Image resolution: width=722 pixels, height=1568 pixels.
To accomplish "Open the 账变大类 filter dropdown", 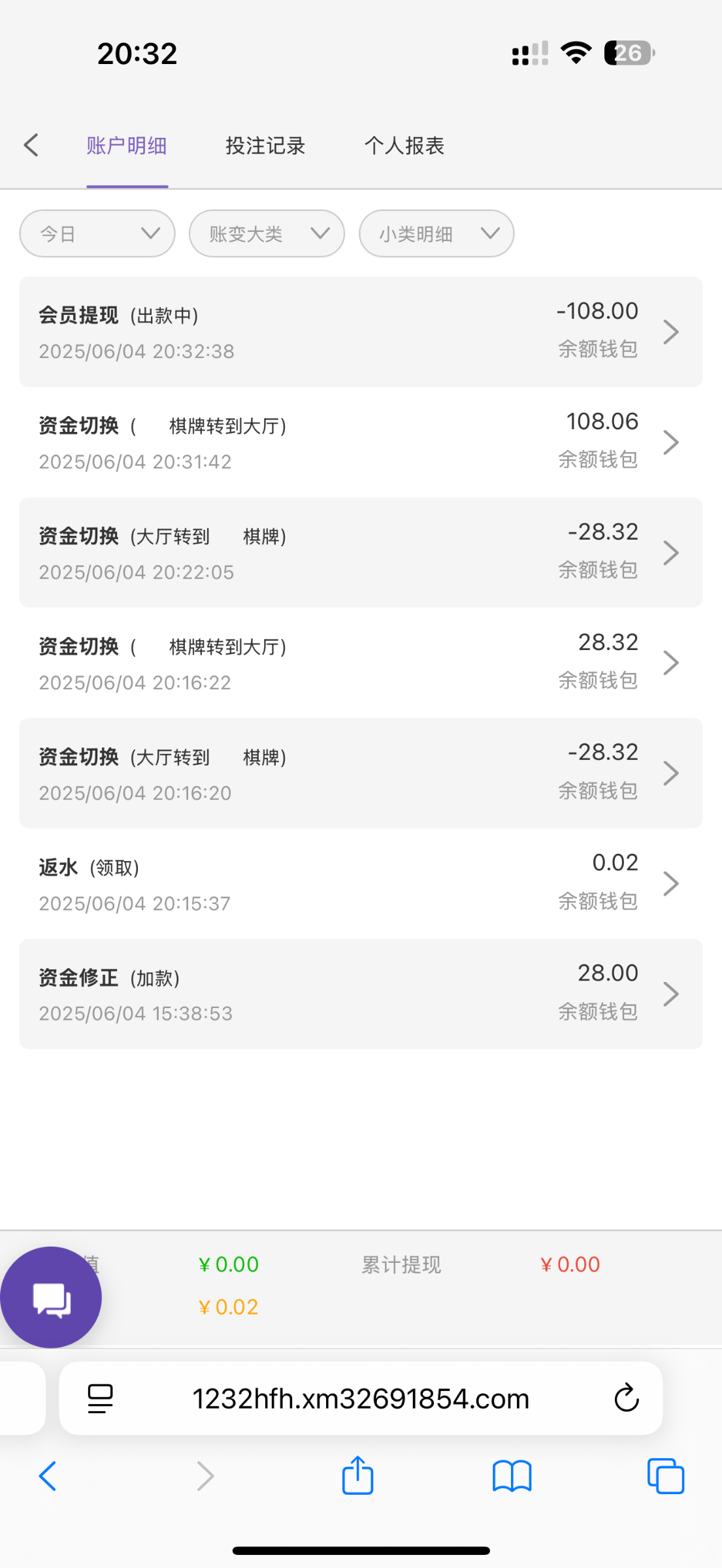I will pyautogui.click(x=267, y=233).
